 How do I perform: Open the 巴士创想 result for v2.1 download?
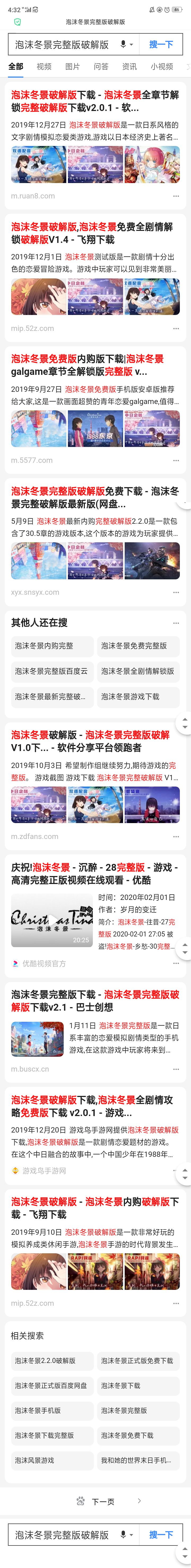(95, 1000)
